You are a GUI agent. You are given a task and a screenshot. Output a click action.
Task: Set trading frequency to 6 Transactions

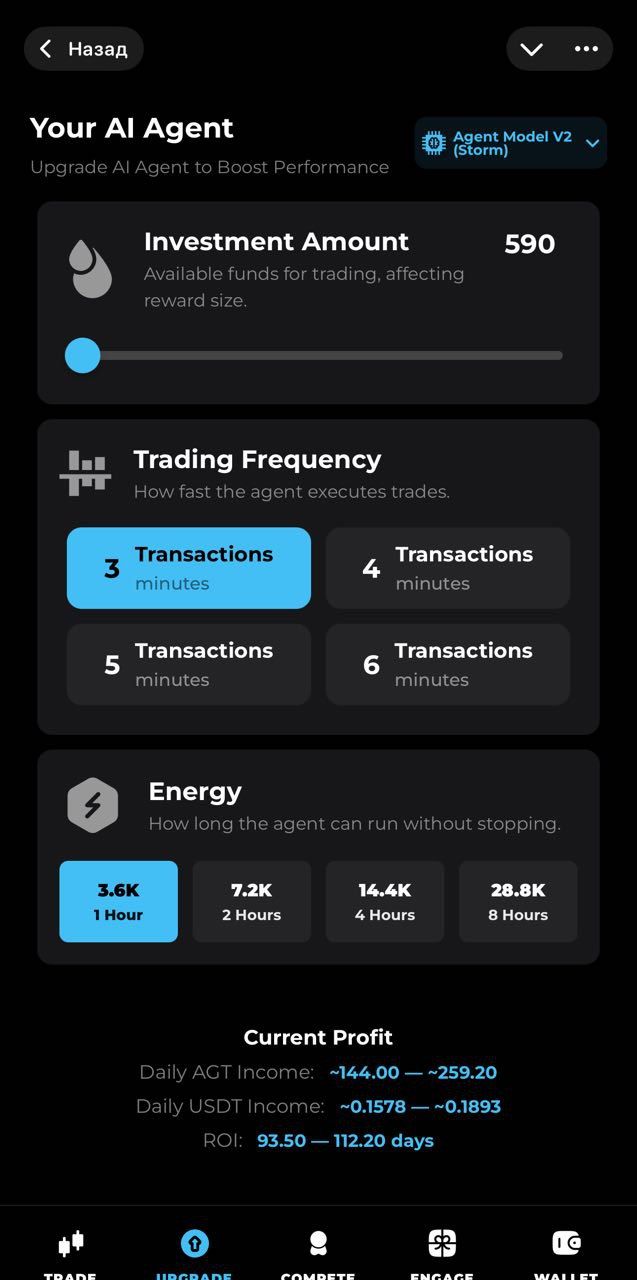(448, 664)
